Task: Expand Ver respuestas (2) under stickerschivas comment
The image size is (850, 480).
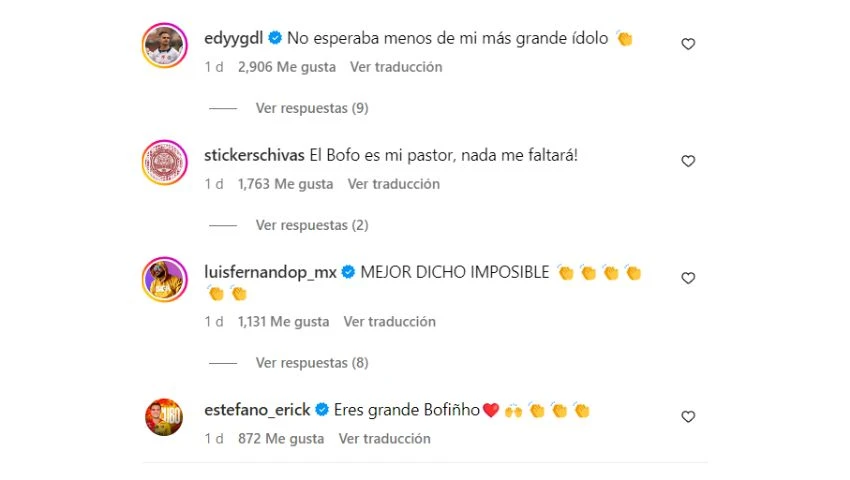Action: click(312, 225)
